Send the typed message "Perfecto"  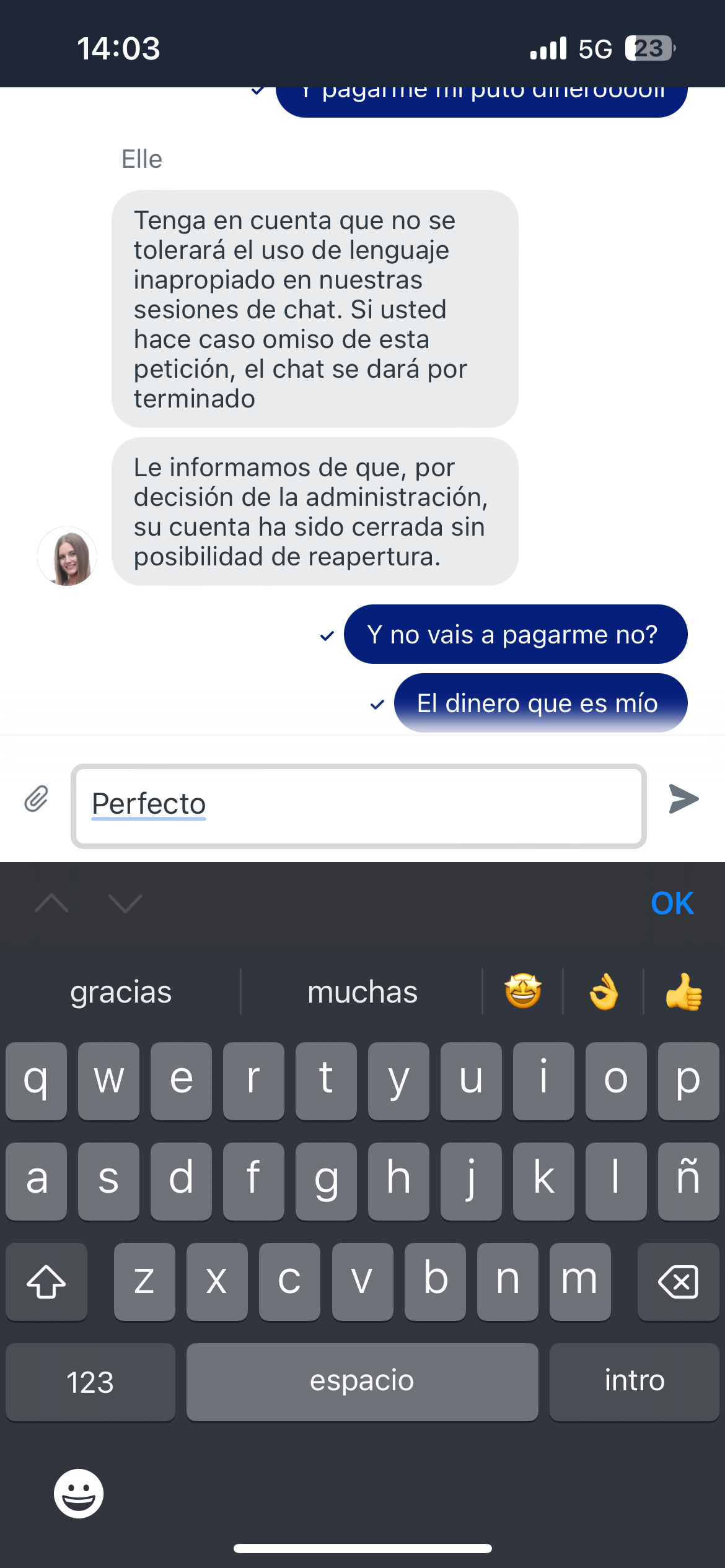[x=683, y=799]
